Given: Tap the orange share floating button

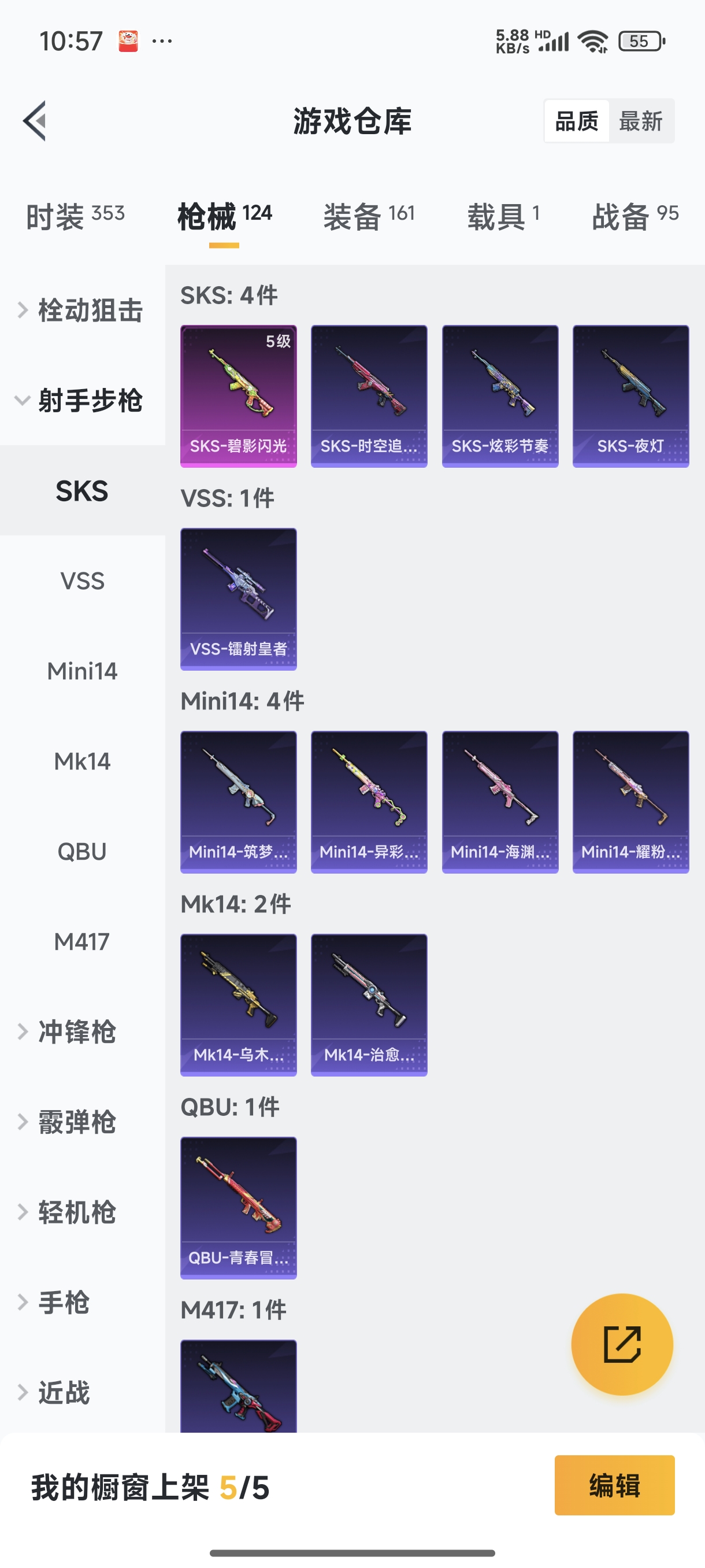Looking at the screenshot, I should click(622, 1344).
